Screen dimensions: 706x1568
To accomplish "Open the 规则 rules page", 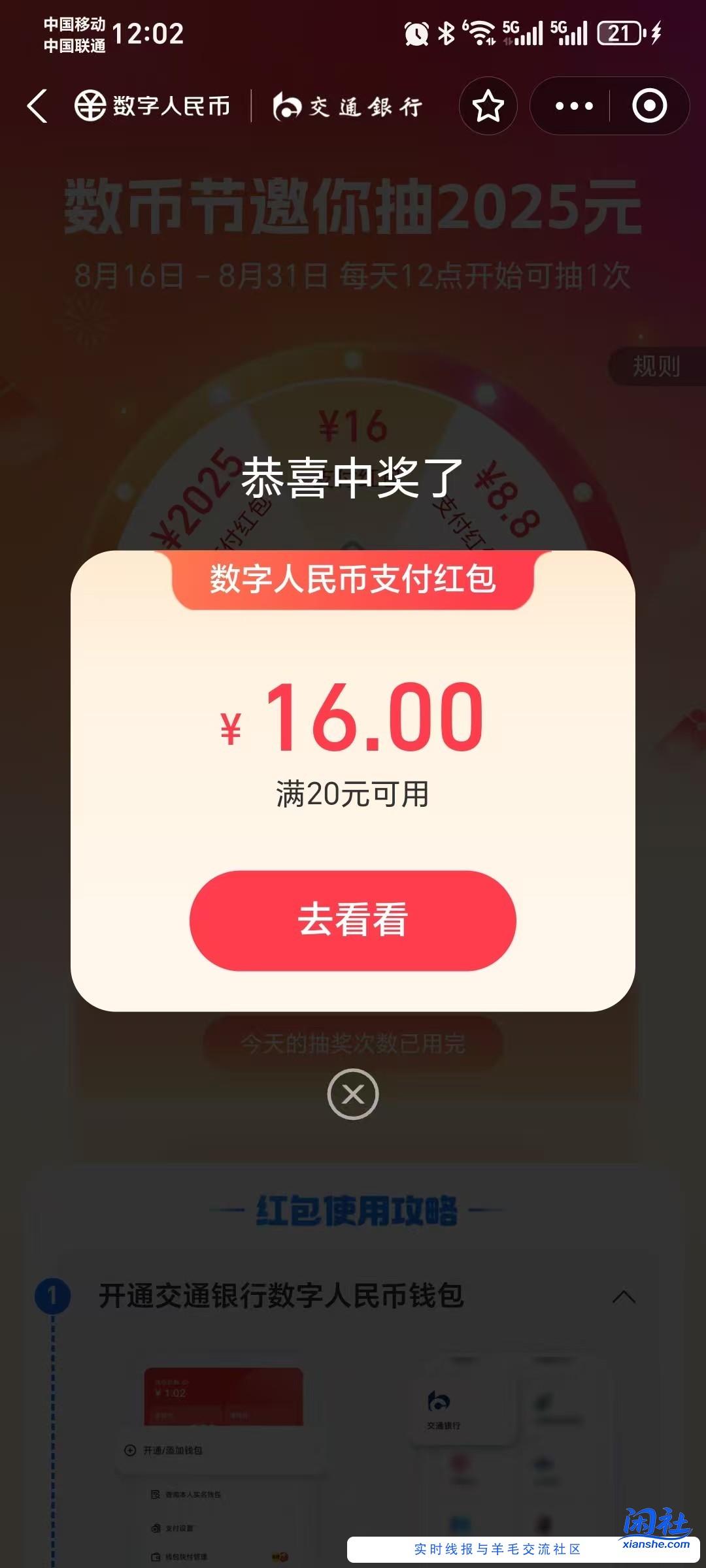I will 656,366.
